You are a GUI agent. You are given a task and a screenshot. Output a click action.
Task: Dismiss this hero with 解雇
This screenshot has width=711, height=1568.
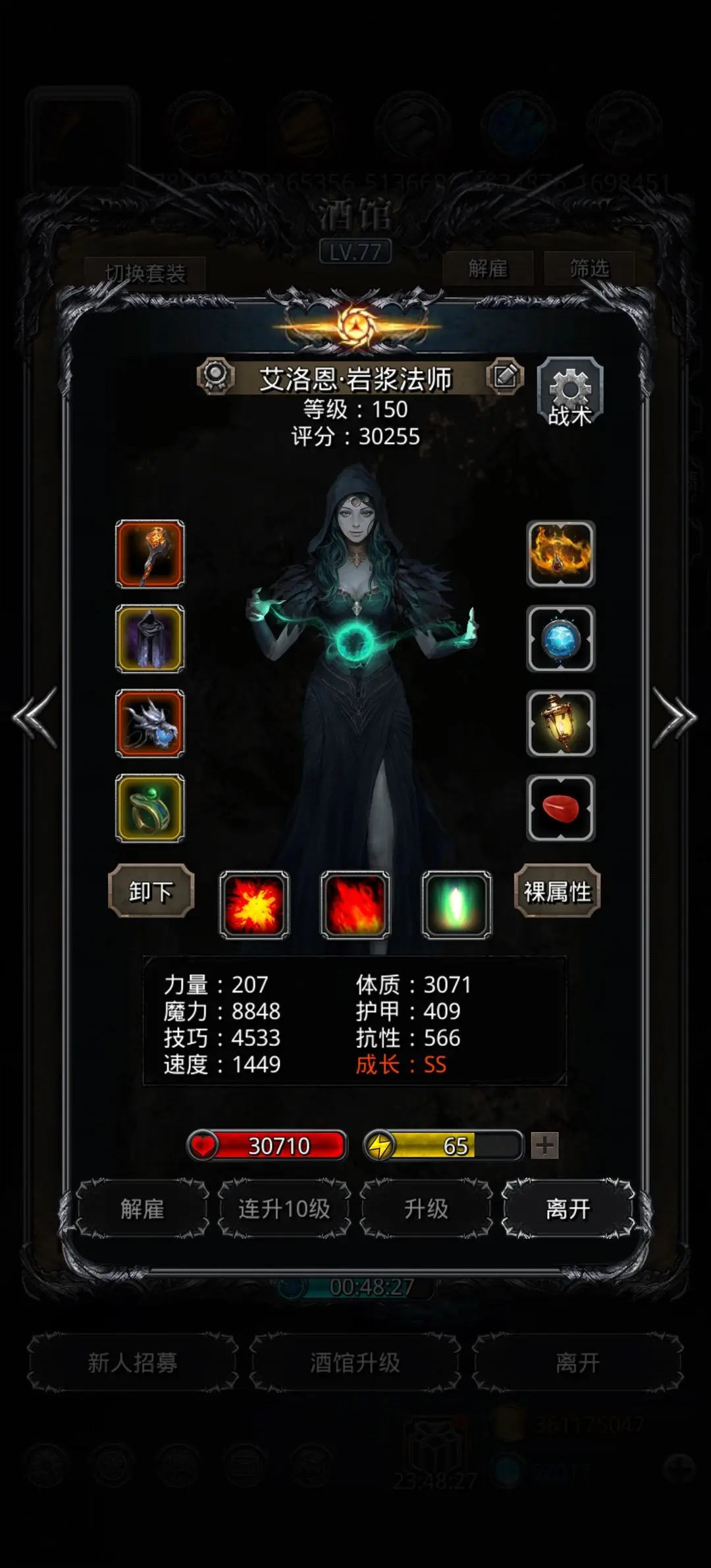click(x=142, y=1209)
